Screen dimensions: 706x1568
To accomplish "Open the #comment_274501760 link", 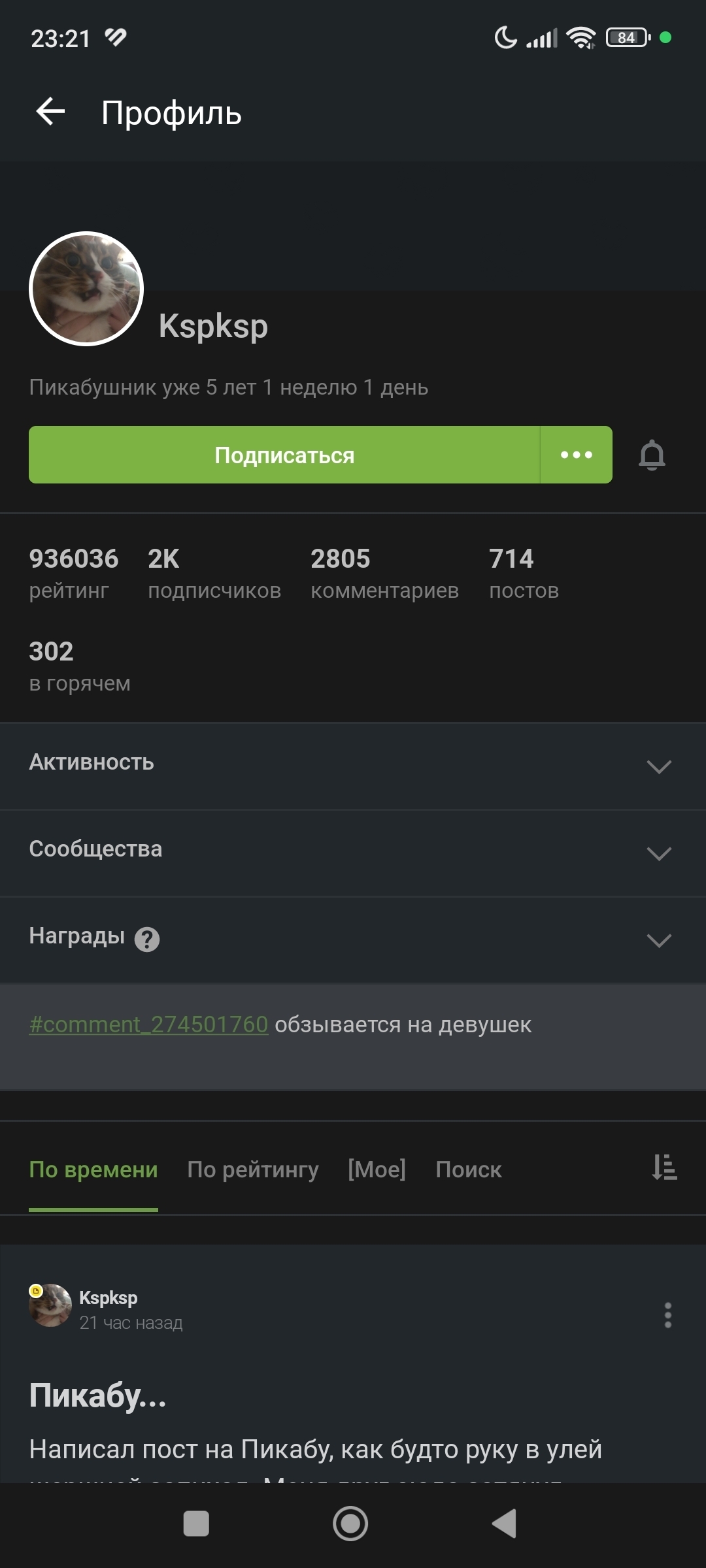I will pyautogui.click(x=148, y=1024).
